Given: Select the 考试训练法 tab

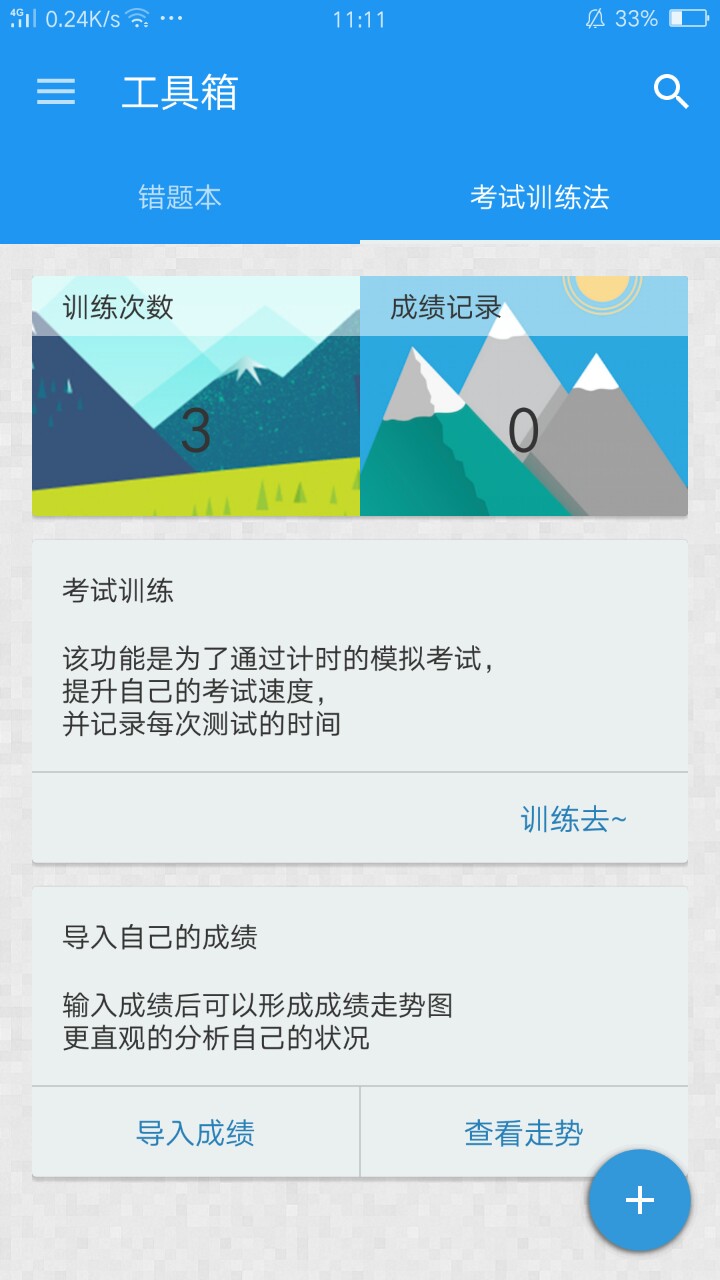Looking at the screenshot, I should 540,197.
